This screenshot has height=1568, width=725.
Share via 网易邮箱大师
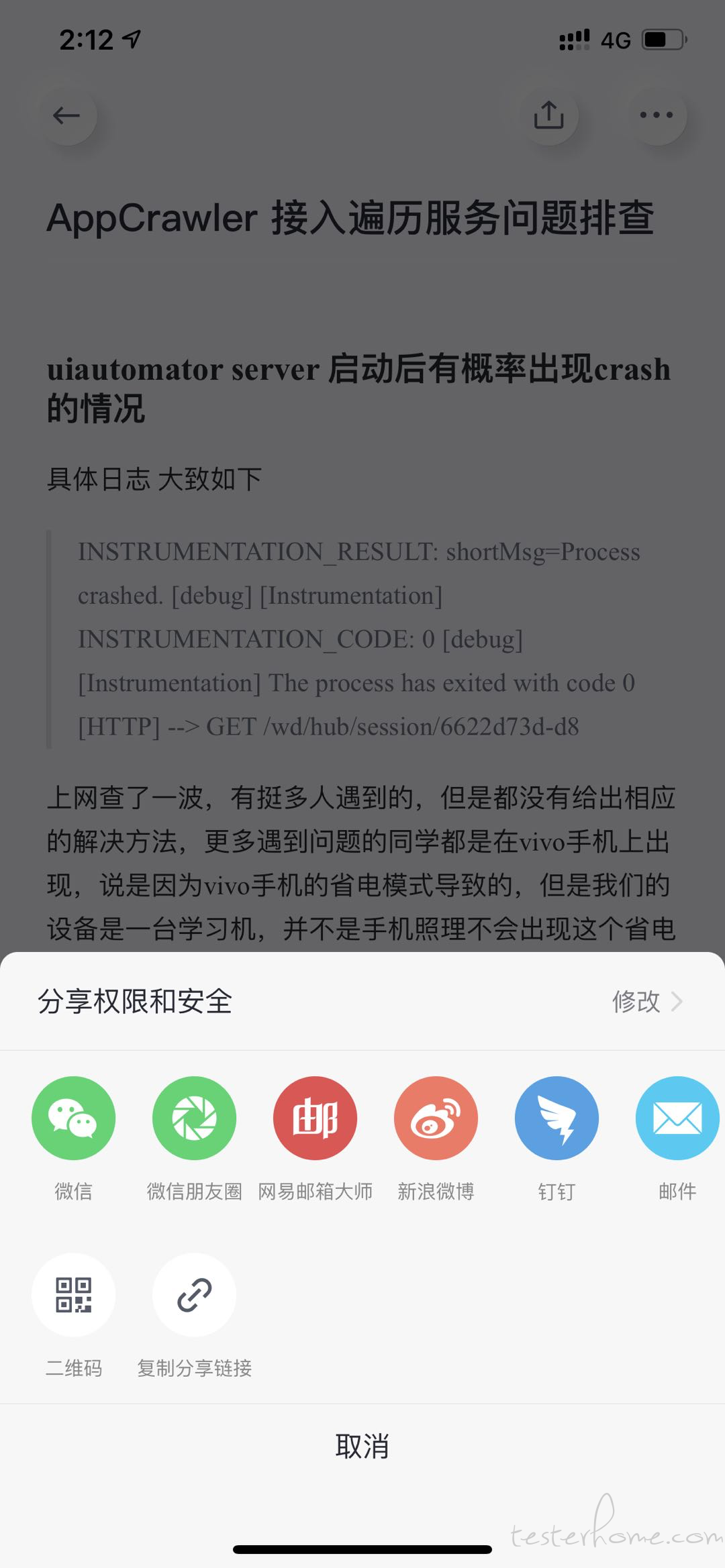coord(315,1118)
